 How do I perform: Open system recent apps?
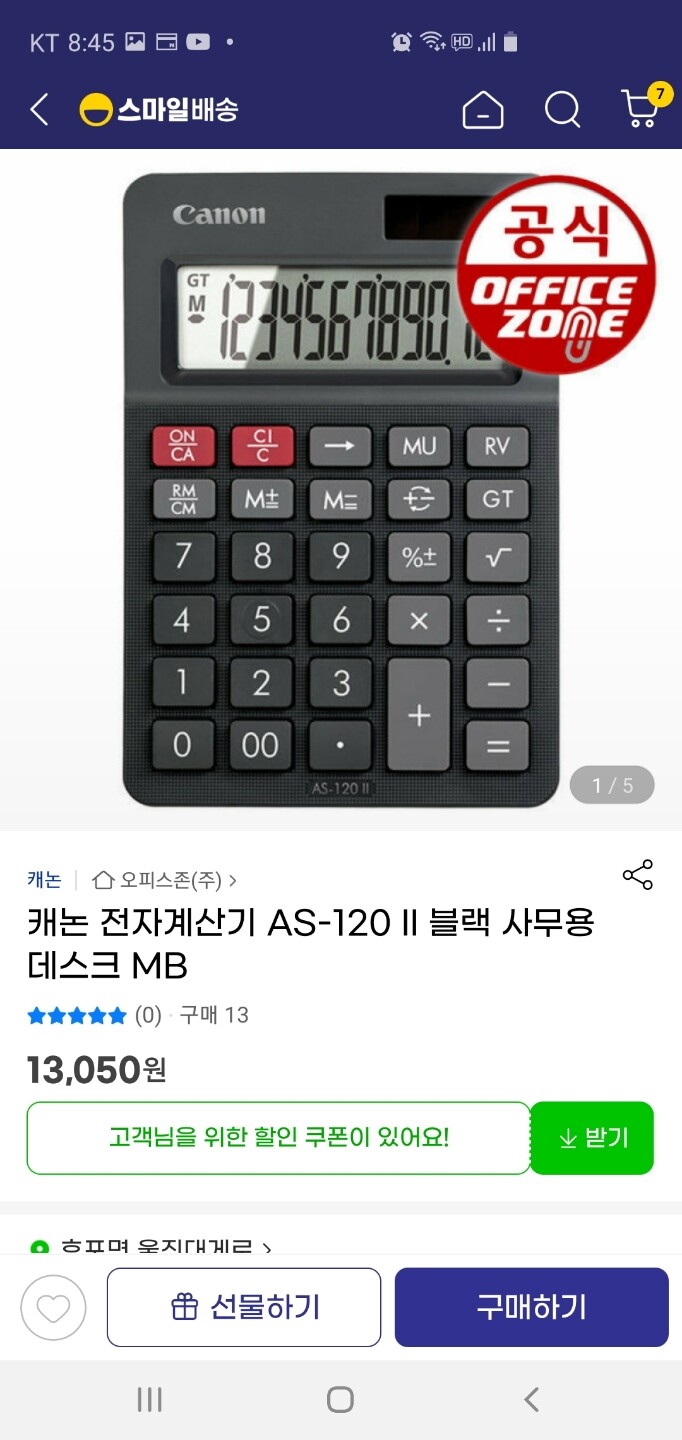150,1400
